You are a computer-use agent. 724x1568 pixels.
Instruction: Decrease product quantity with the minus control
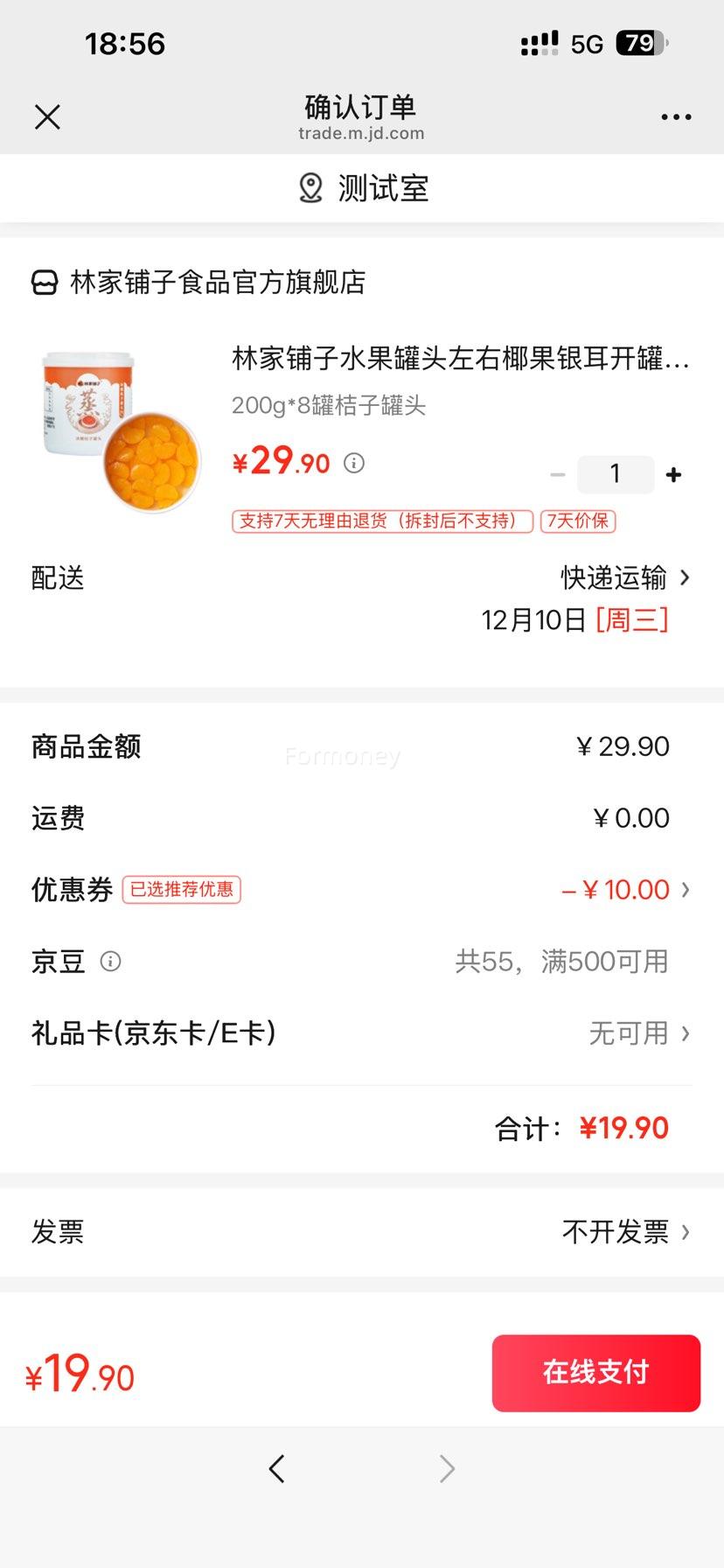click(558, 474)
